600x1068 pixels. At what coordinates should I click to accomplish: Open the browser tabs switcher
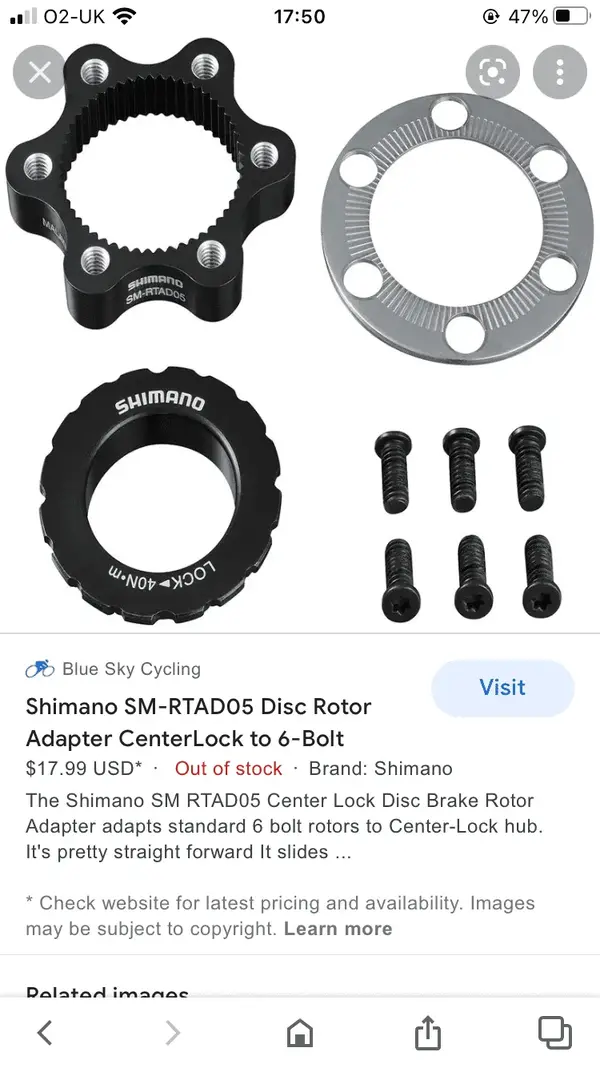[x=554, y=1031]
